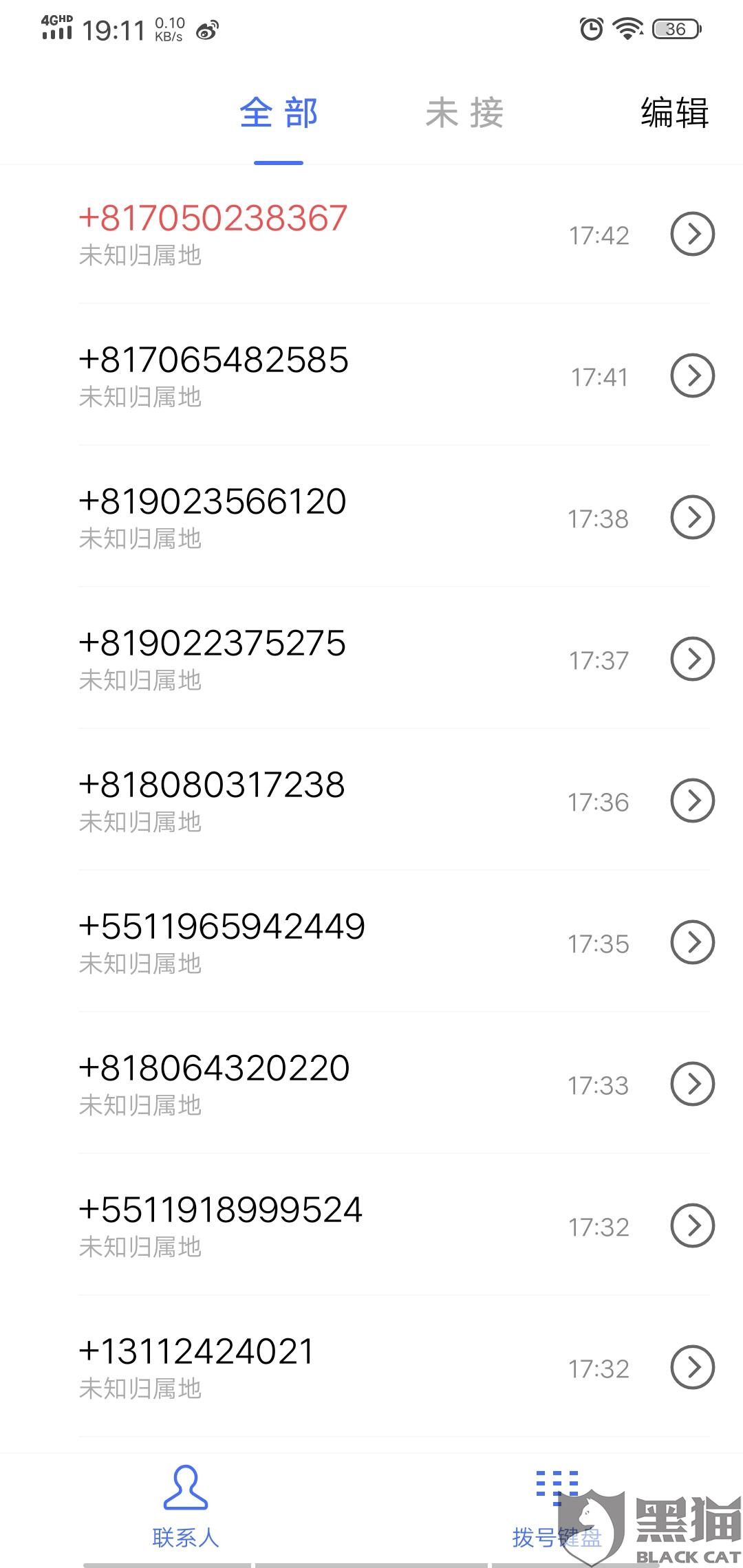Open details arrow for +817050238367
This screenshot has height=1568, width=743.
coord(693,235)
